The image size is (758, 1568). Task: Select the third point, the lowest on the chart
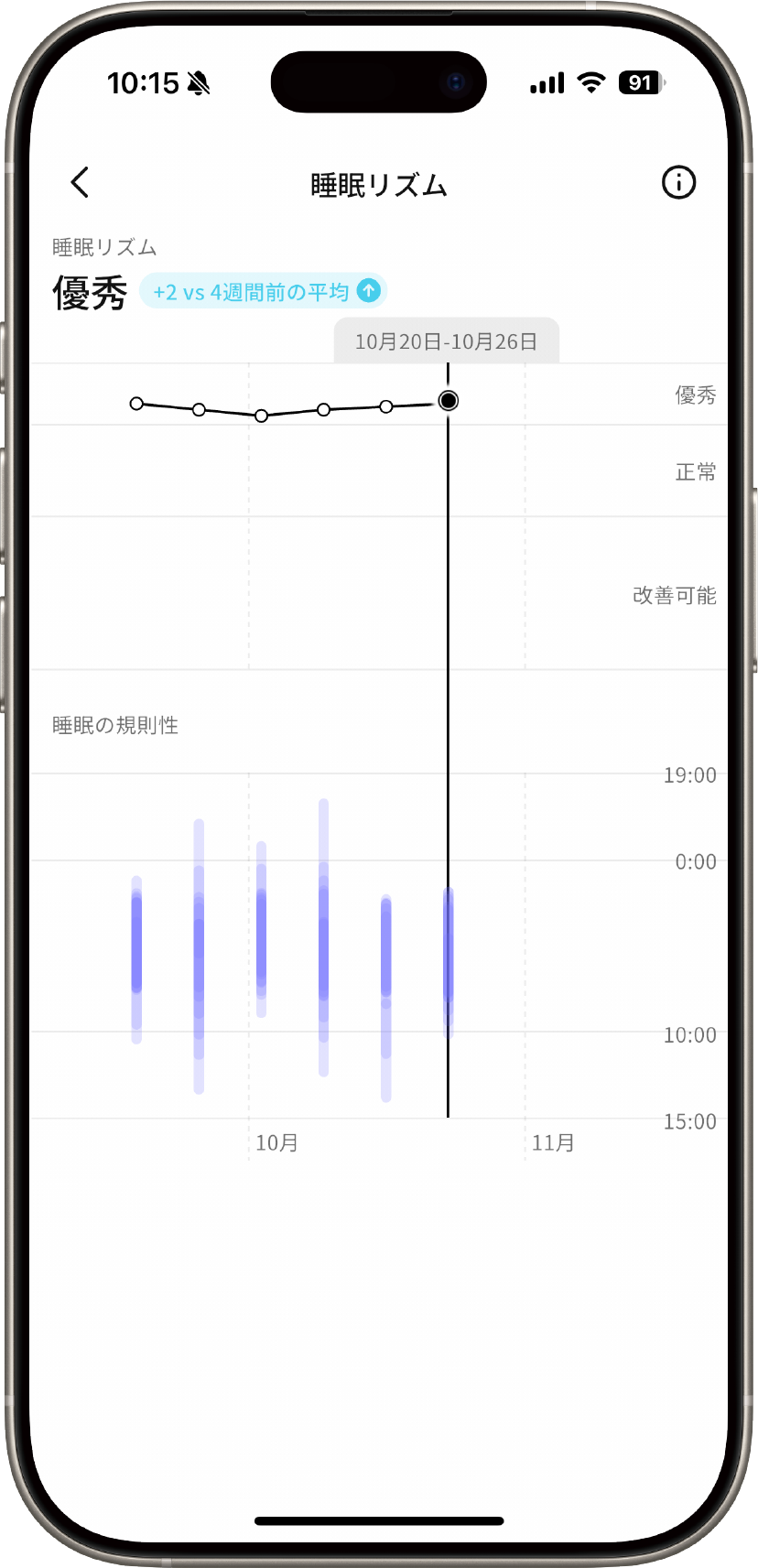tap(262, 416)
